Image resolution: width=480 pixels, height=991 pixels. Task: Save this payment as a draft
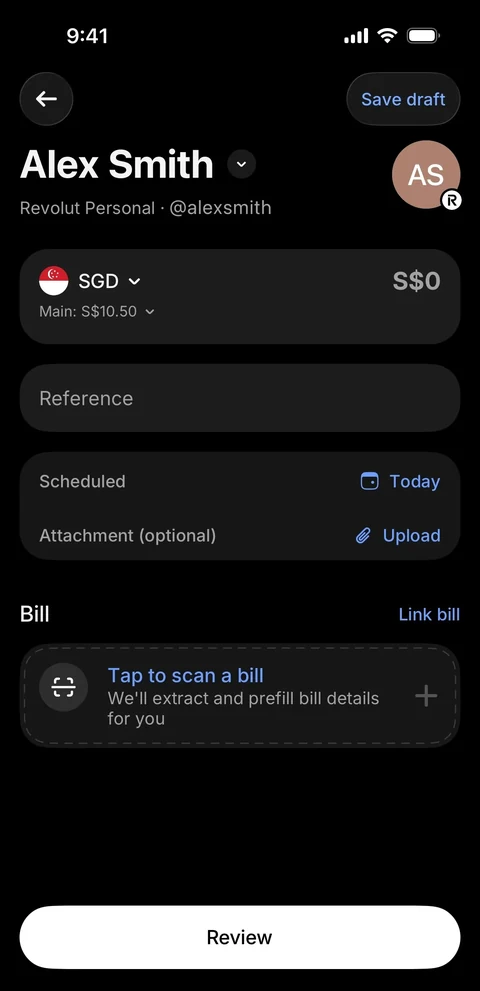click(403, 99)
